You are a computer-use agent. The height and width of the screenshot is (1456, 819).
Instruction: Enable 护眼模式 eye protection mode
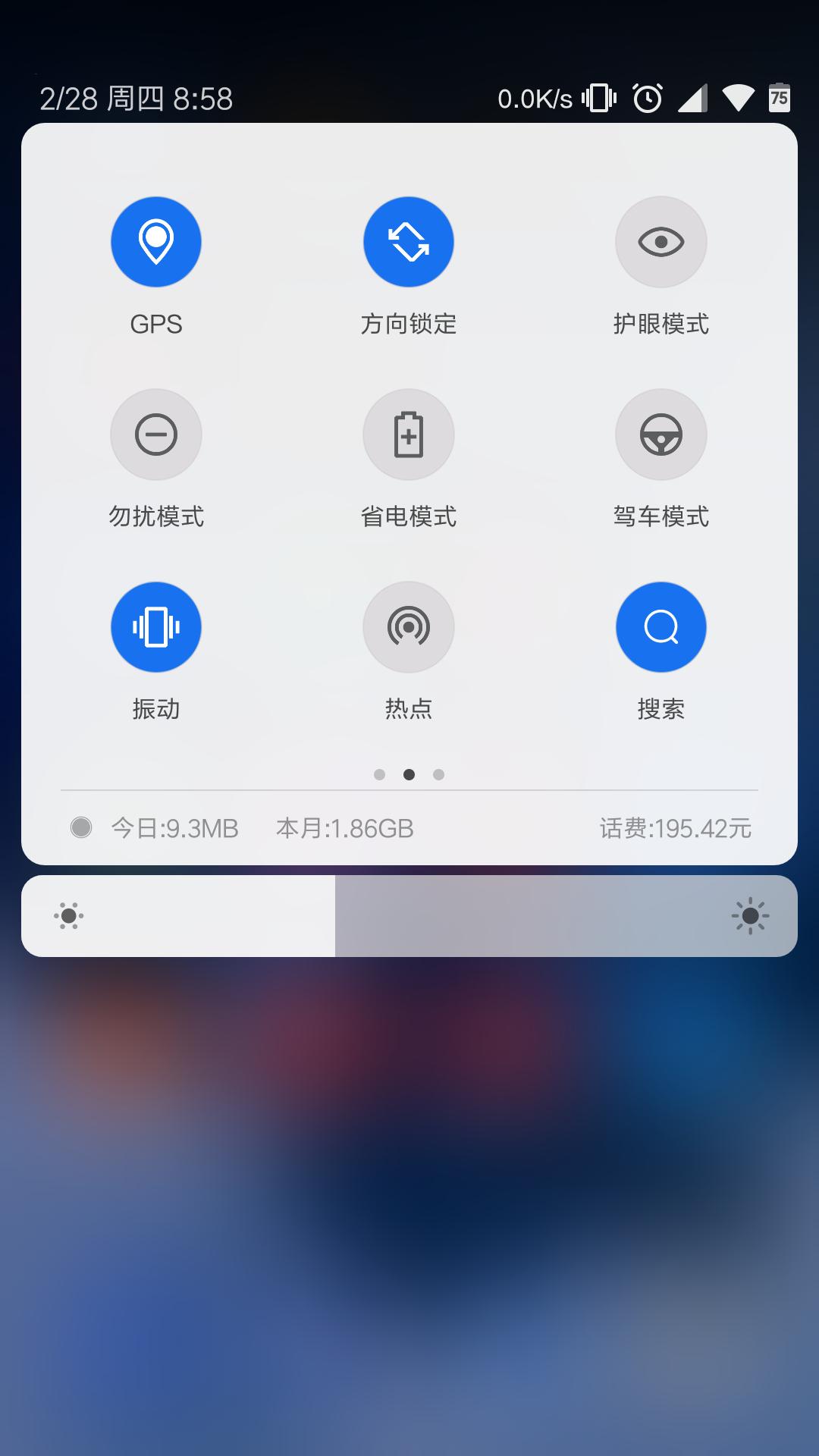pyautogui.click(x=661, y=241)
